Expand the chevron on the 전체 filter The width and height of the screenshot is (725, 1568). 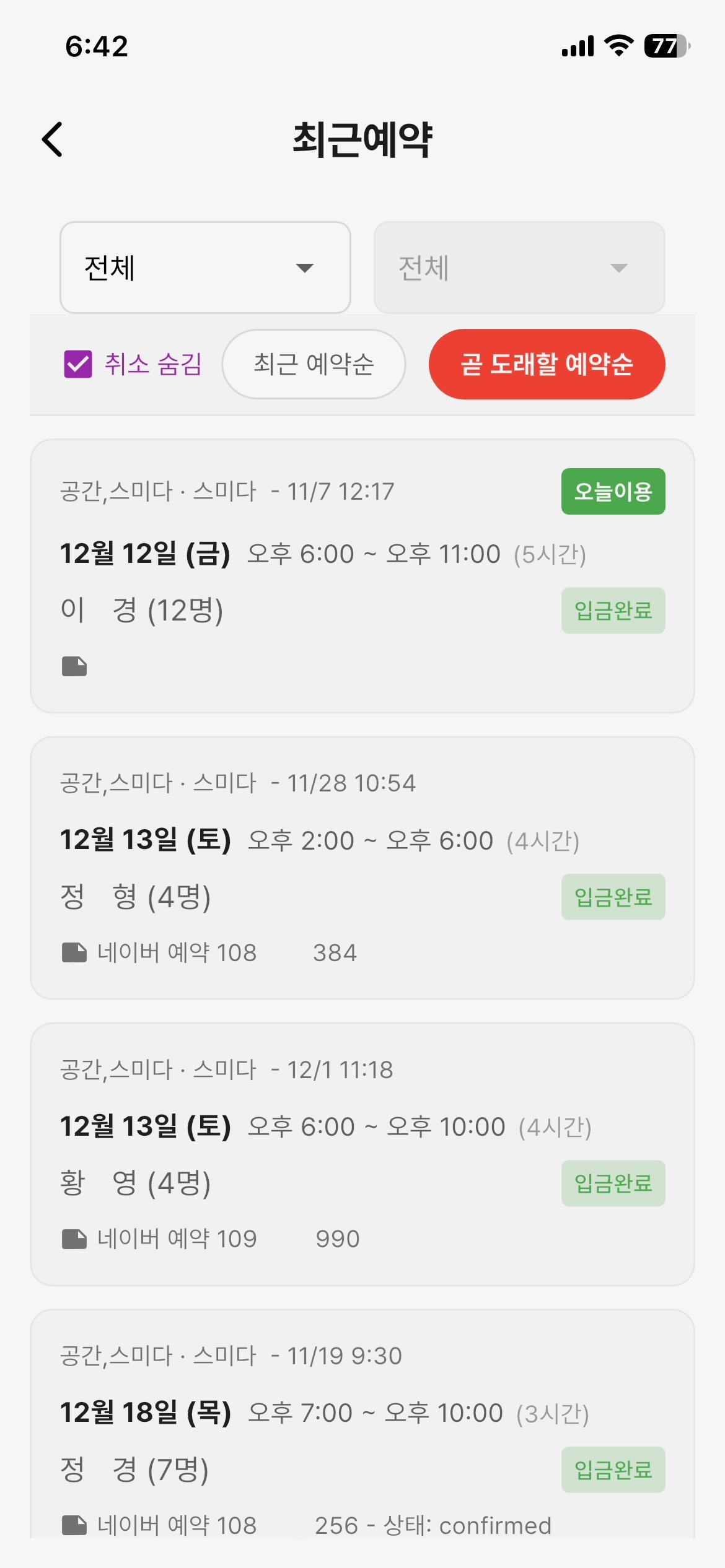305,269
